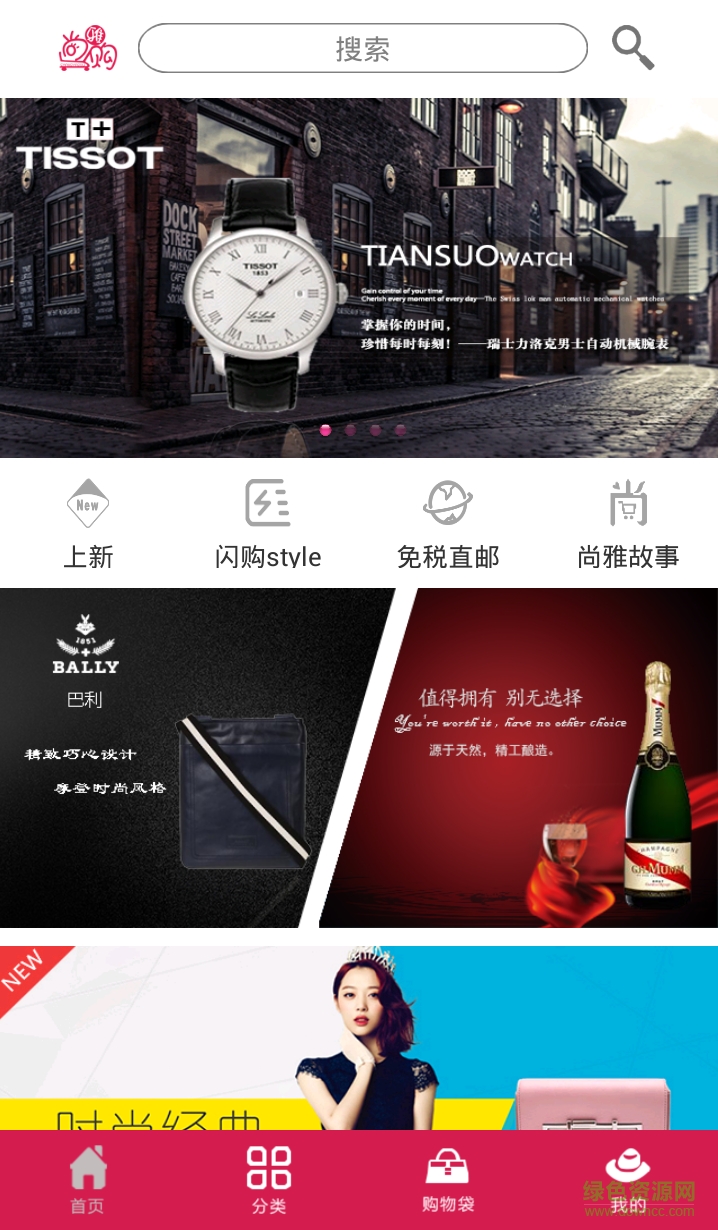Go to the 我的 profile tab

click(628, 1180)
